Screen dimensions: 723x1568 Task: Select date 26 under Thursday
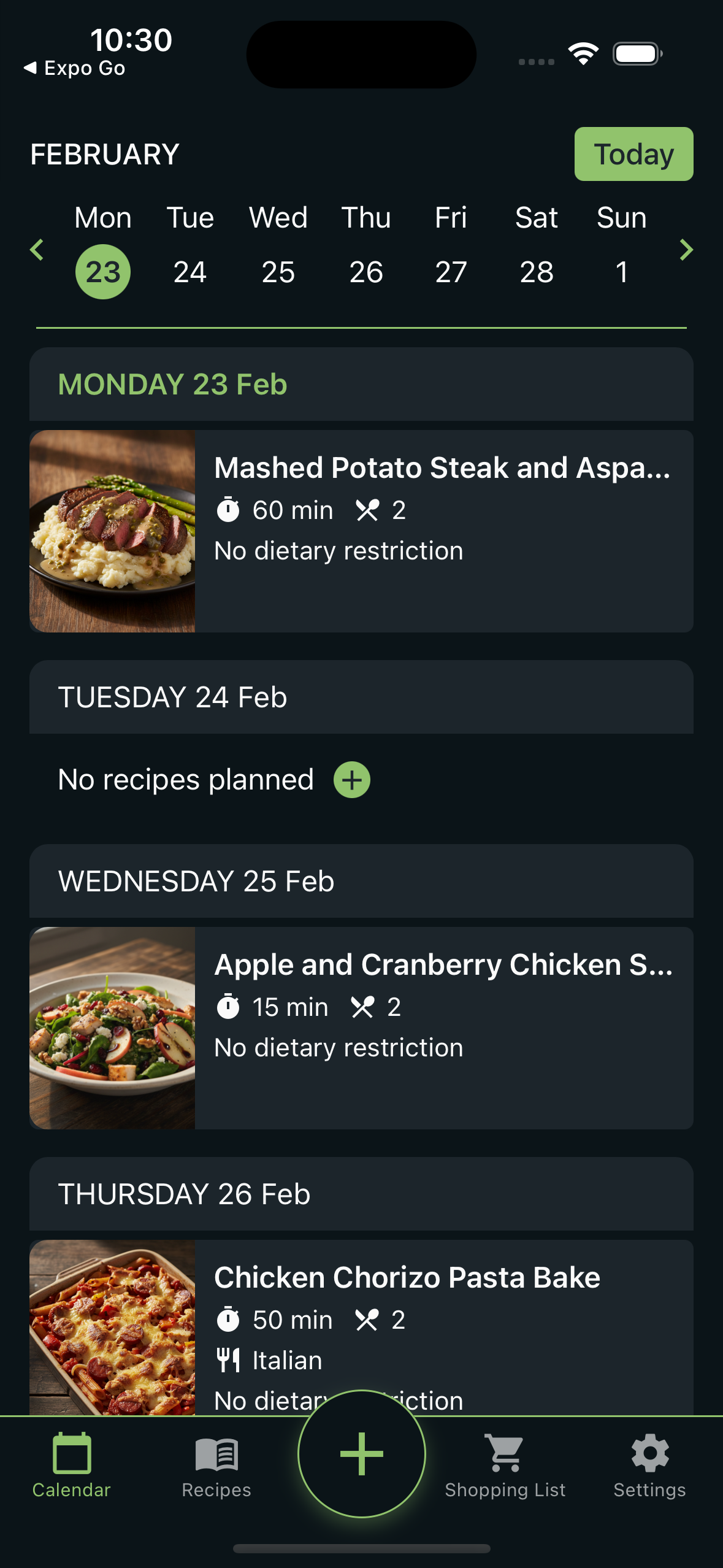click(x=367, y=272)
